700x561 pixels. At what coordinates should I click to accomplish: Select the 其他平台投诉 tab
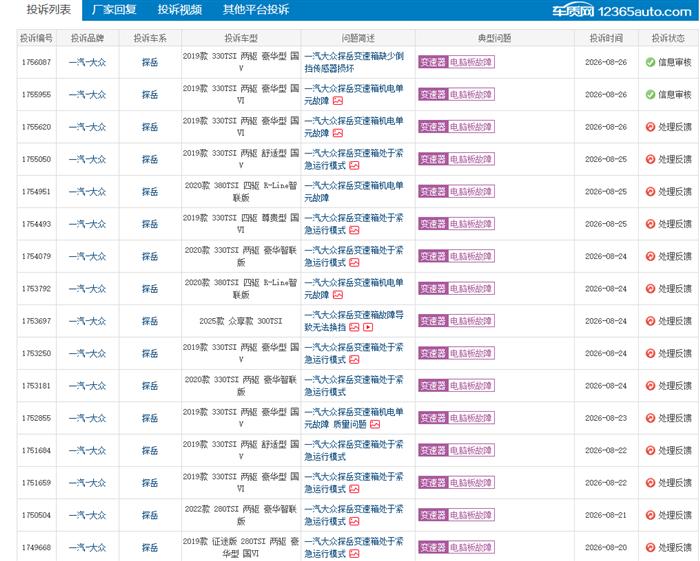(x=256, y=9)
